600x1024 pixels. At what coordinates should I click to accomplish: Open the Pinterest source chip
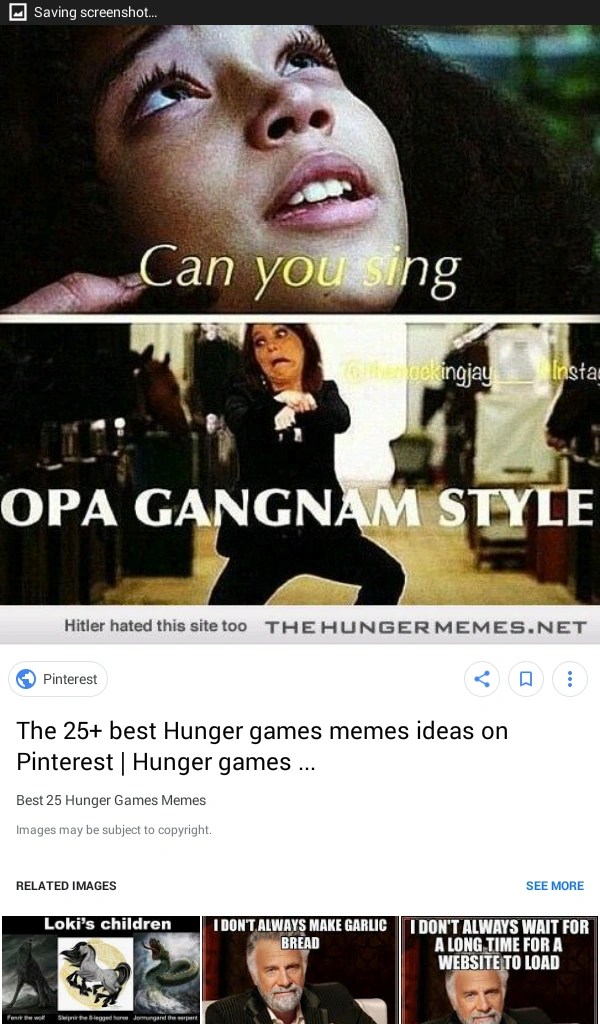pos(58,679)
